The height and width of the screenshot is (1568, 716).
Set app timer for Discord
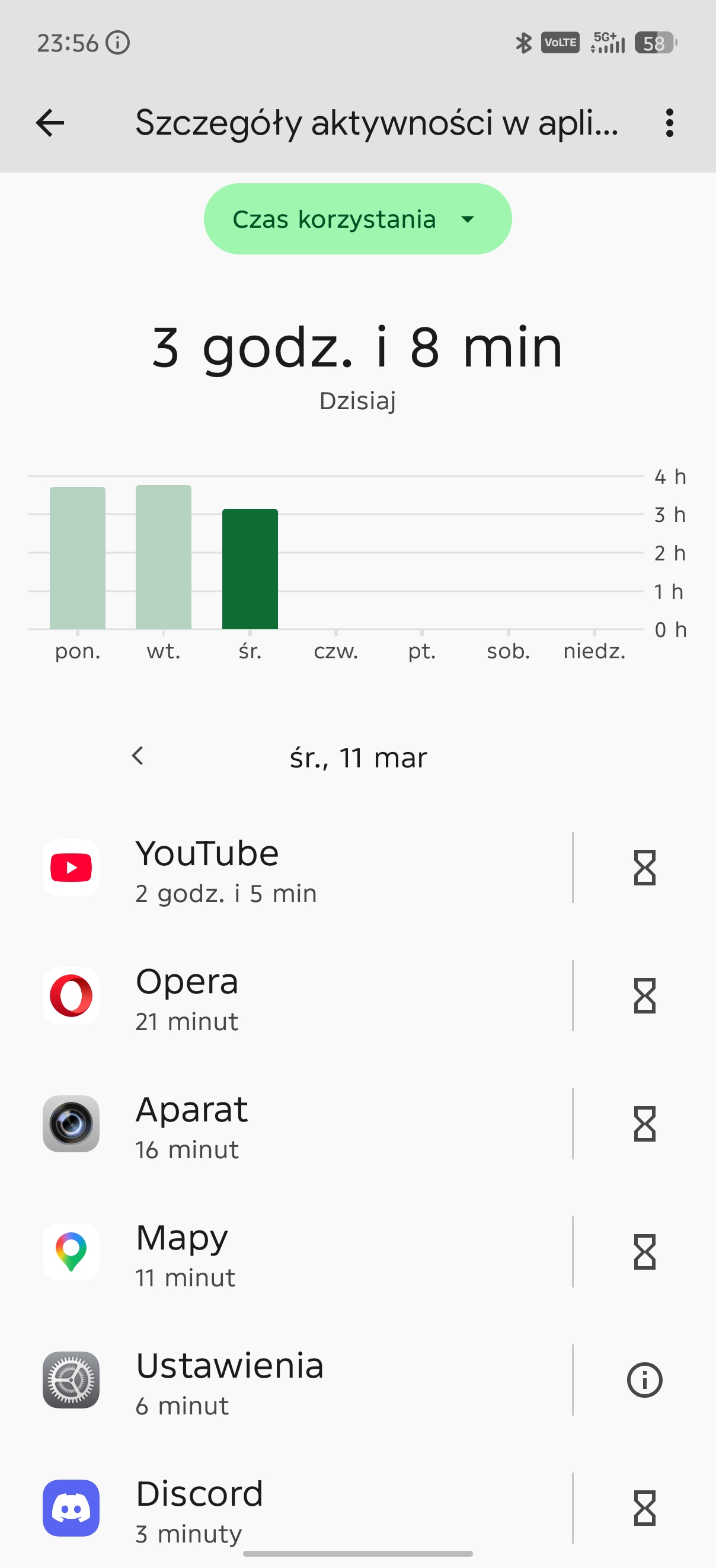click(x=644, y=1508)
